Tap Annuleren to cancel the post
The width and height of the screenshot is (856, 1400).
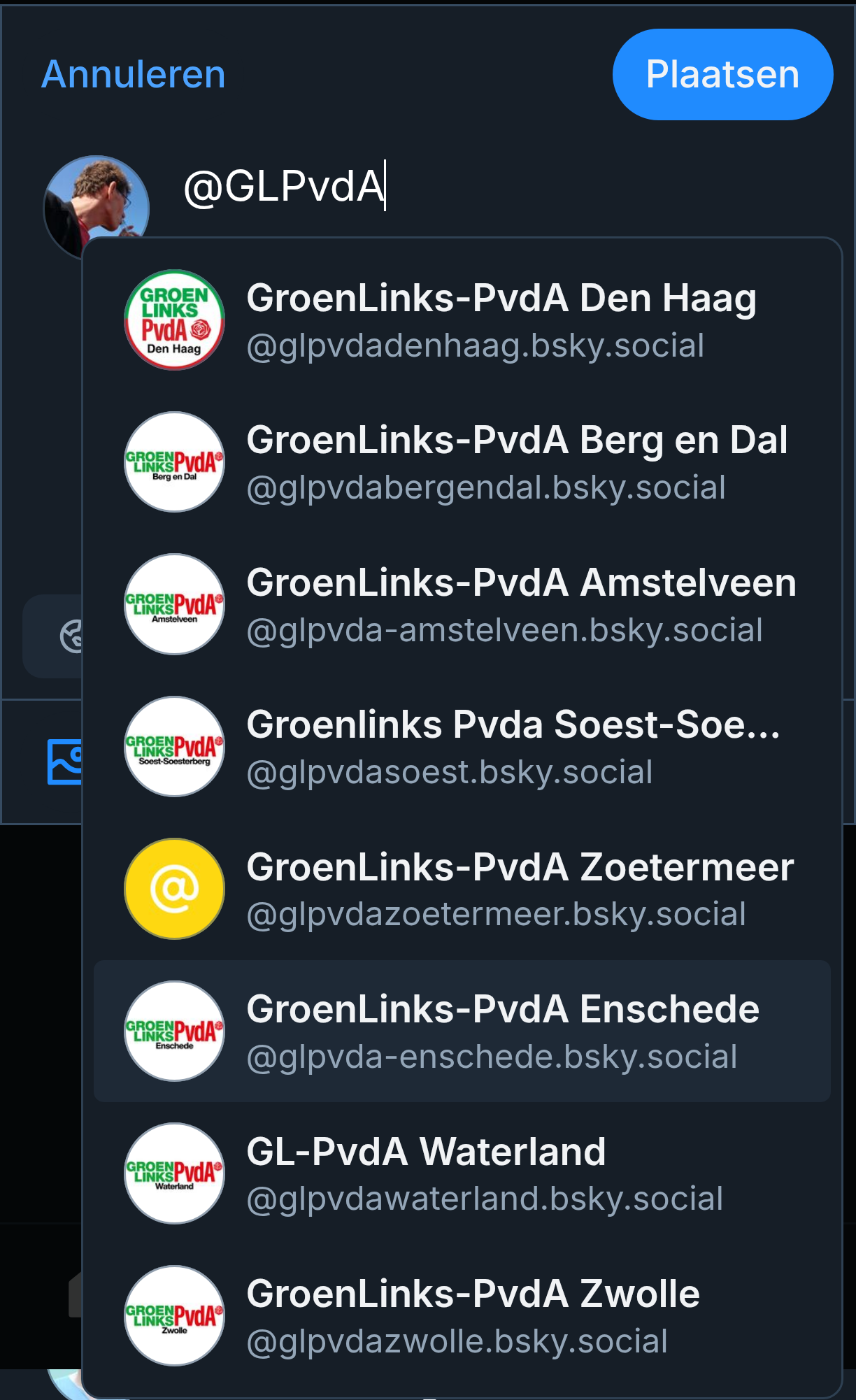(x=134, y=74)
